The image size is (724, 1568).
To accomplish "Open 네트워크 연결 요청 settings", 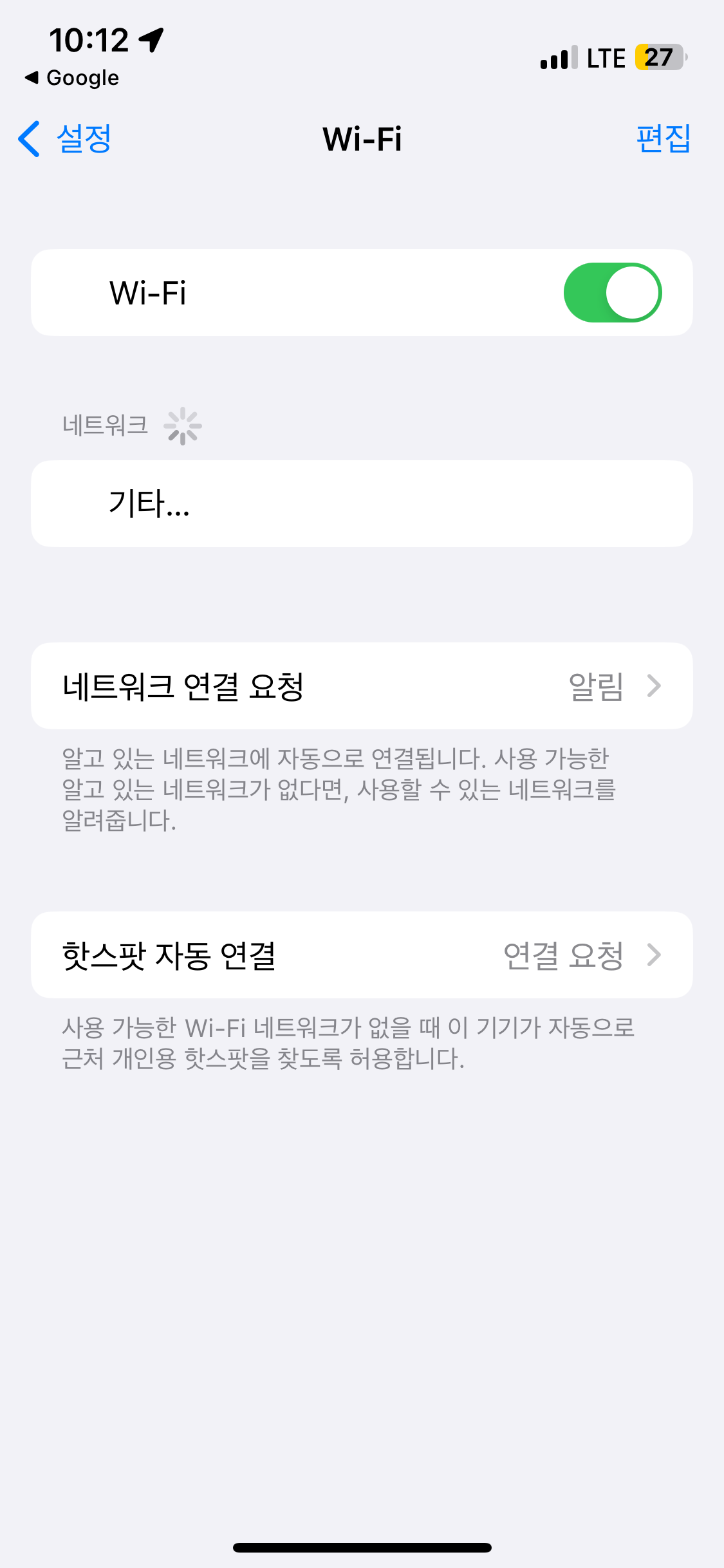I will tap(362, 686).
